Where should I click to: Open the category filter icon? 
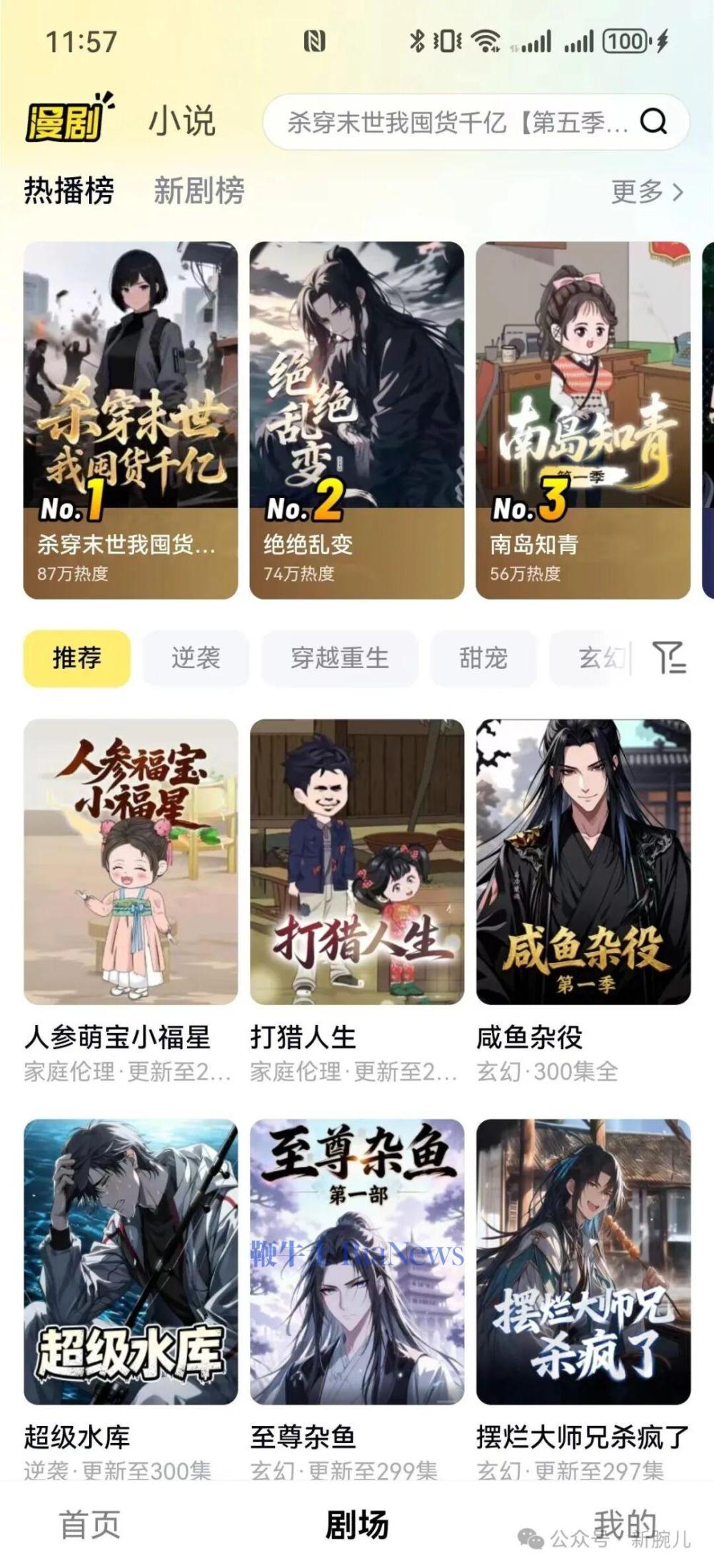coord(669,657)
